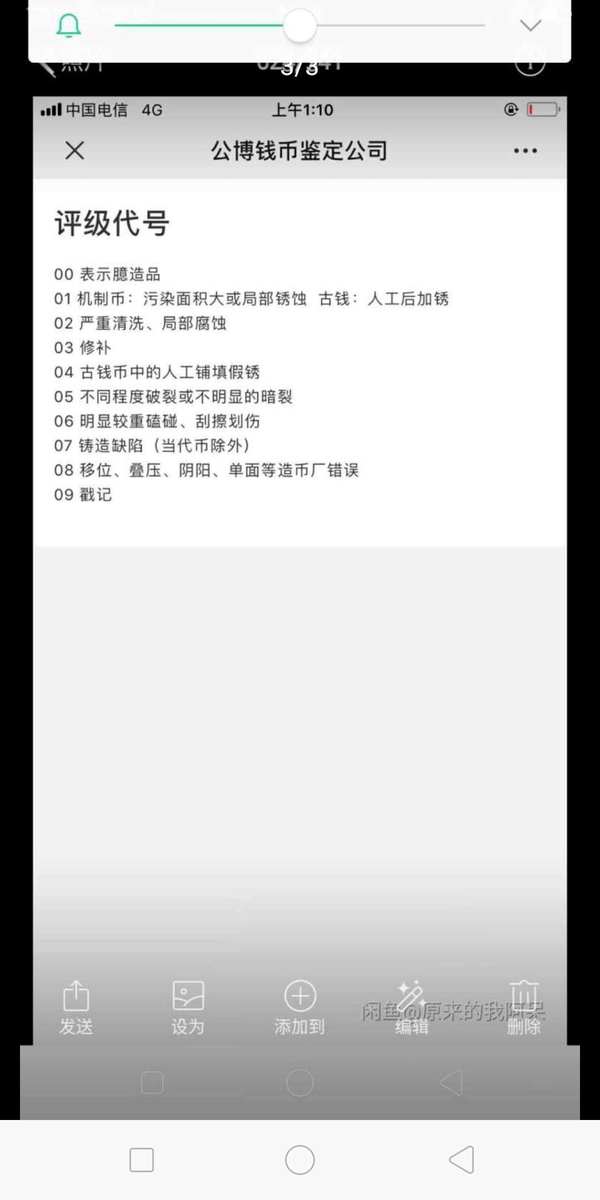Edit the photo with 编辑
Image resolution: width=600 pixels, height=1200 pixels.
pyautogui.click(x=412, y=1007)
